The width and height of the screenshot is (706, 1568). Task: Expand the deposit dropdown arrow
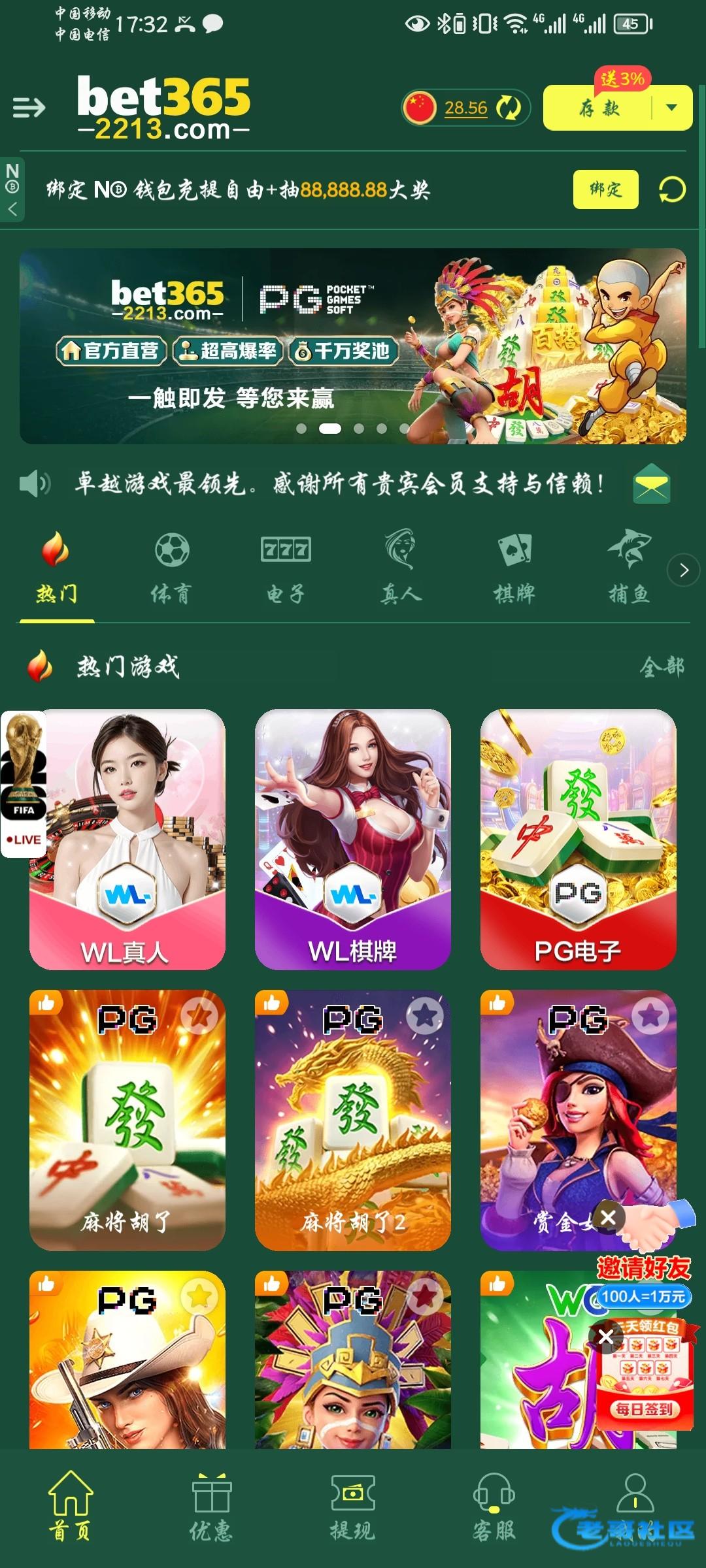(671, 107)
